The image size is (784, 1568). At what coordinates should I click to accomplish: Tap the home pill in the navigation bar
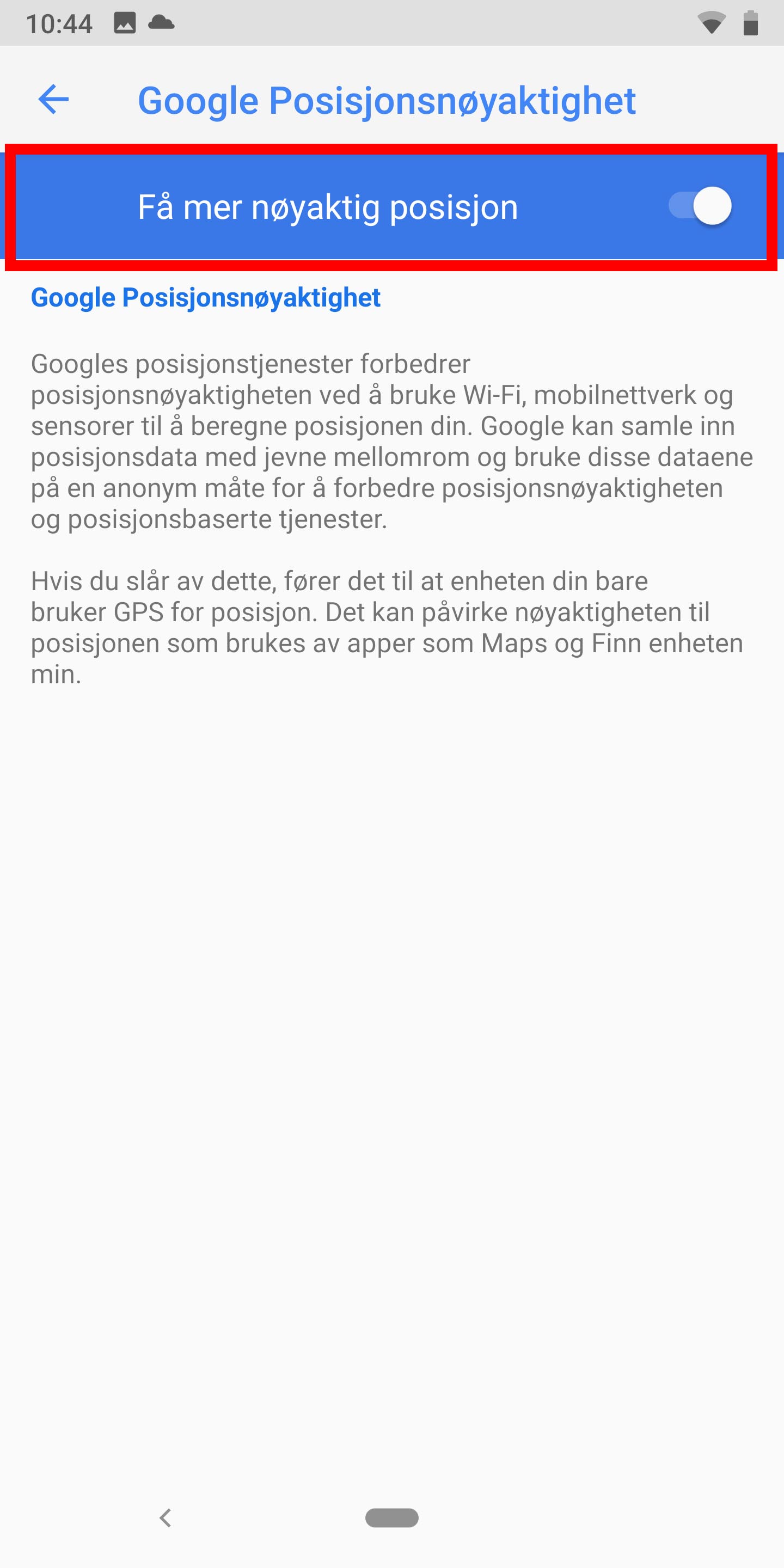click(391, 1517)
